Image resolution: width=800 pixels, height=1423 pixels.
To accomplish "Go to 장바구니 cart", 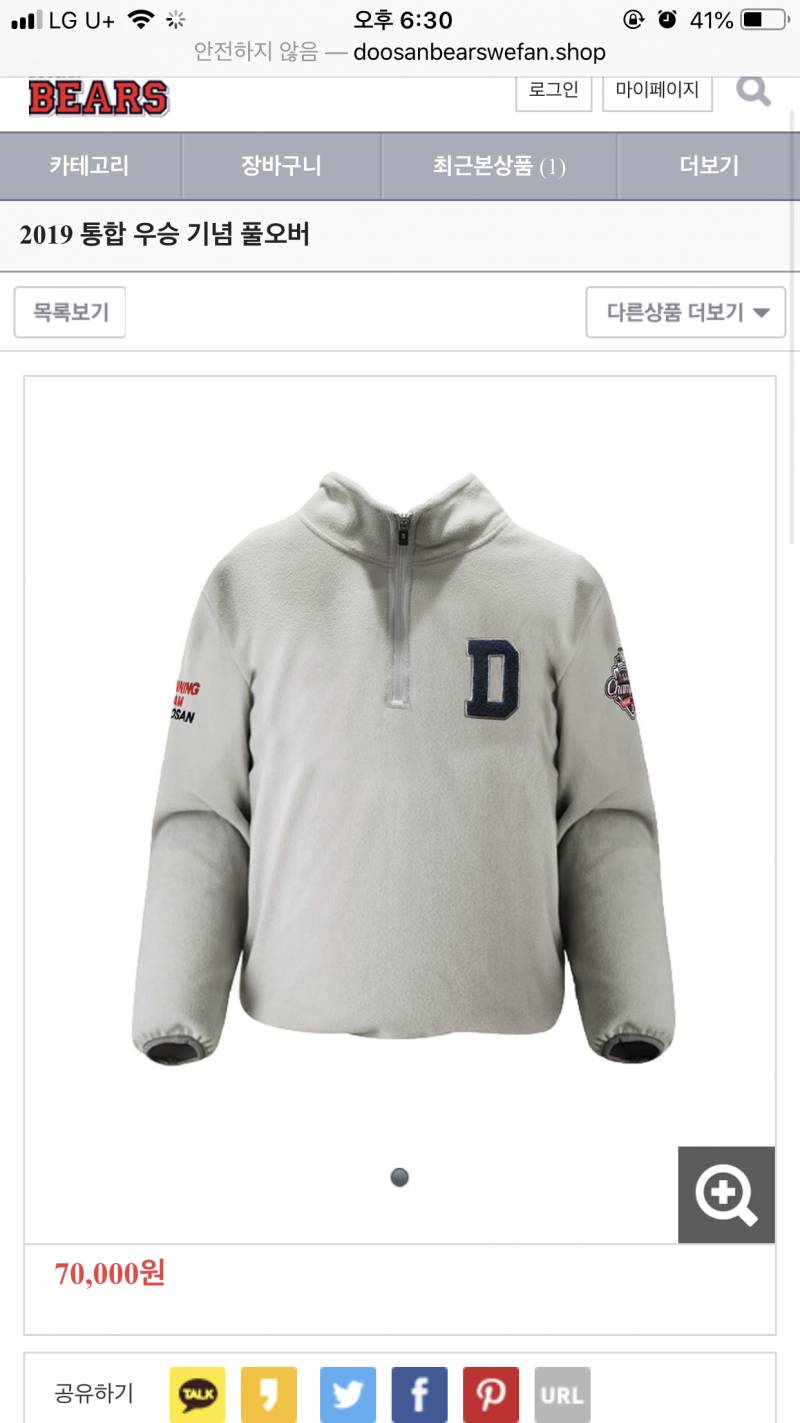I will tap(281, 166).
